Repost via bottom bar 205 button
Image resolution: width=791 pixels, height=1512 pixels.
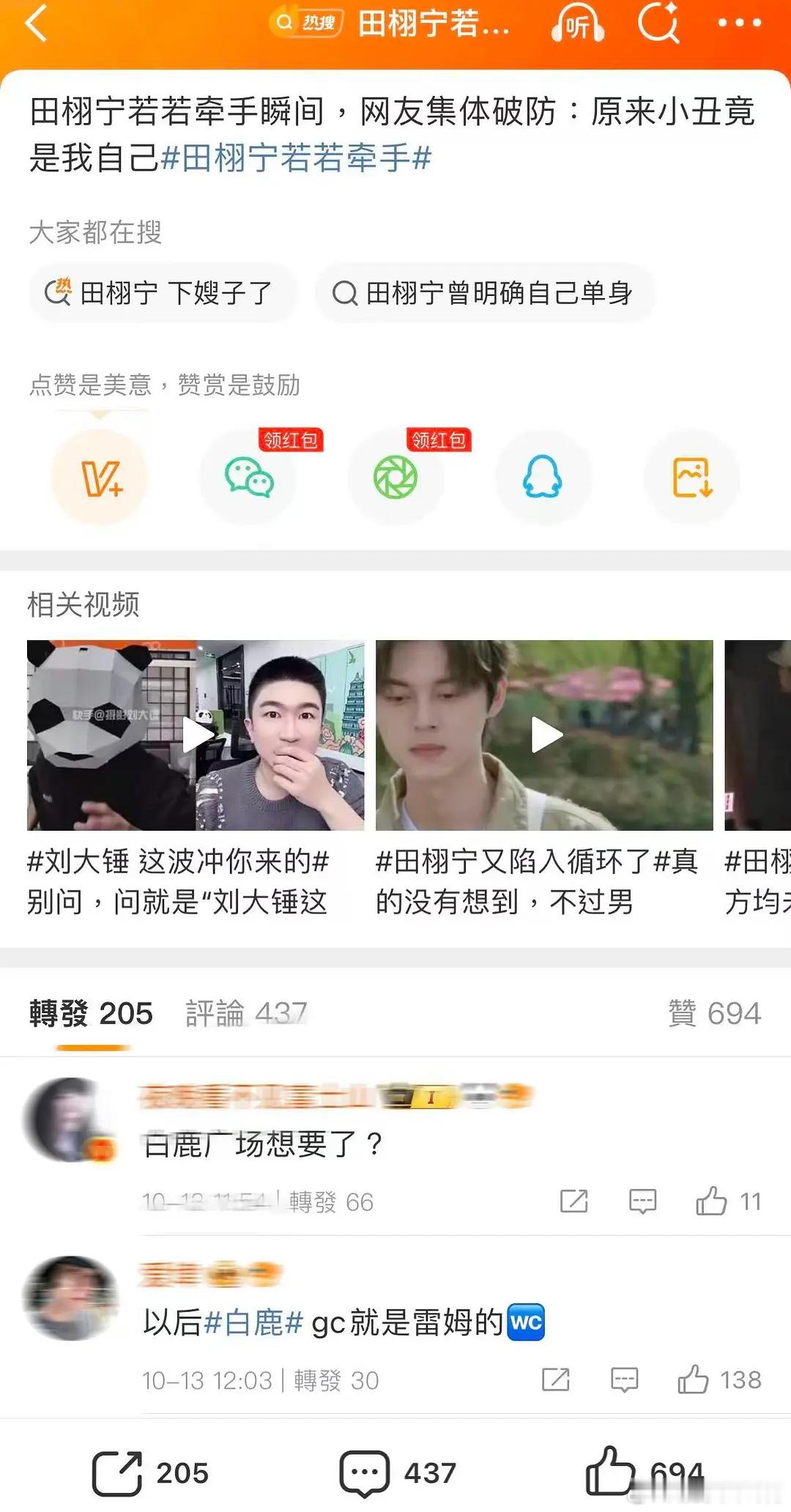pos(150,1472)
